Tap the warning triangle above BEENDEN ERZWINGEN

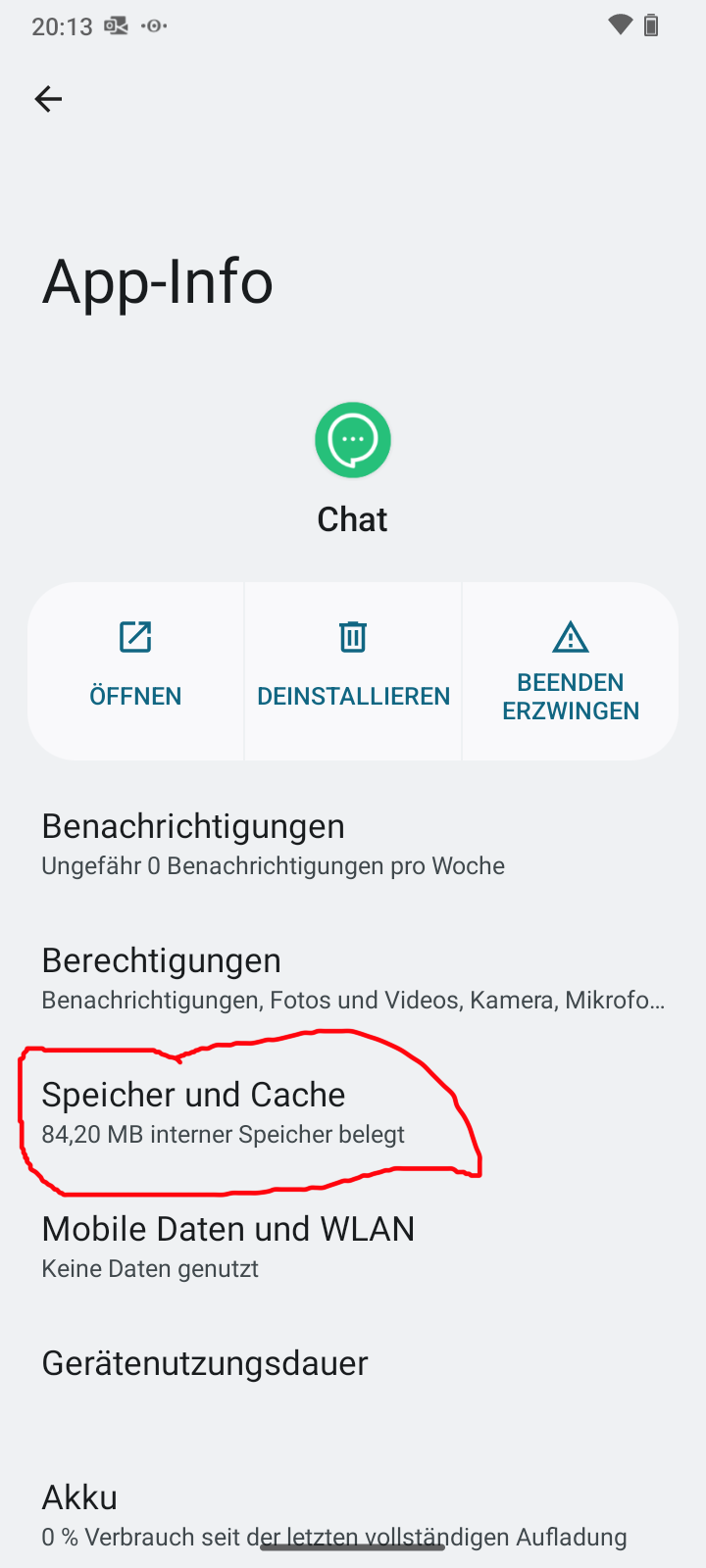[570, 636]
